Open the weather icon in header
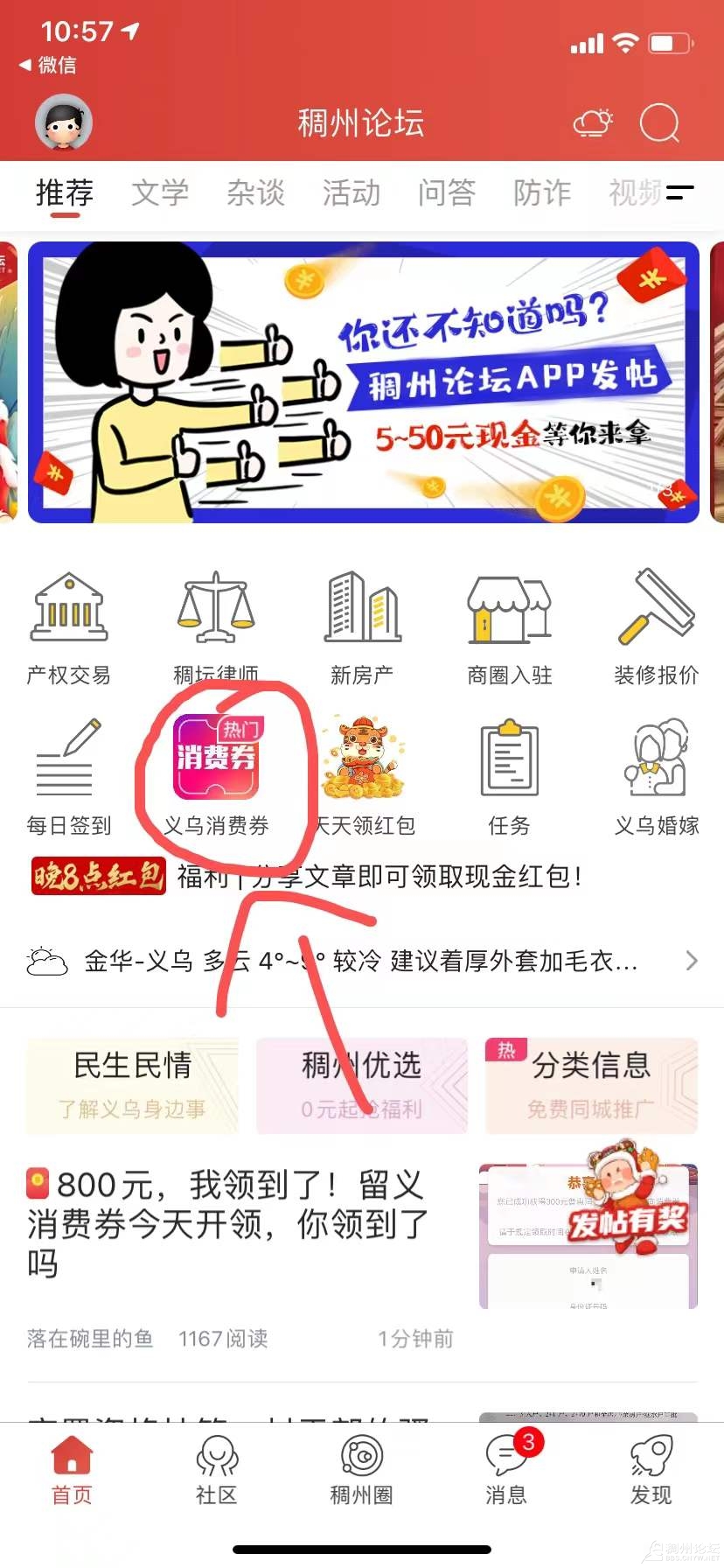The width and height of the screenshot is (724, 1568). [593, 122]
